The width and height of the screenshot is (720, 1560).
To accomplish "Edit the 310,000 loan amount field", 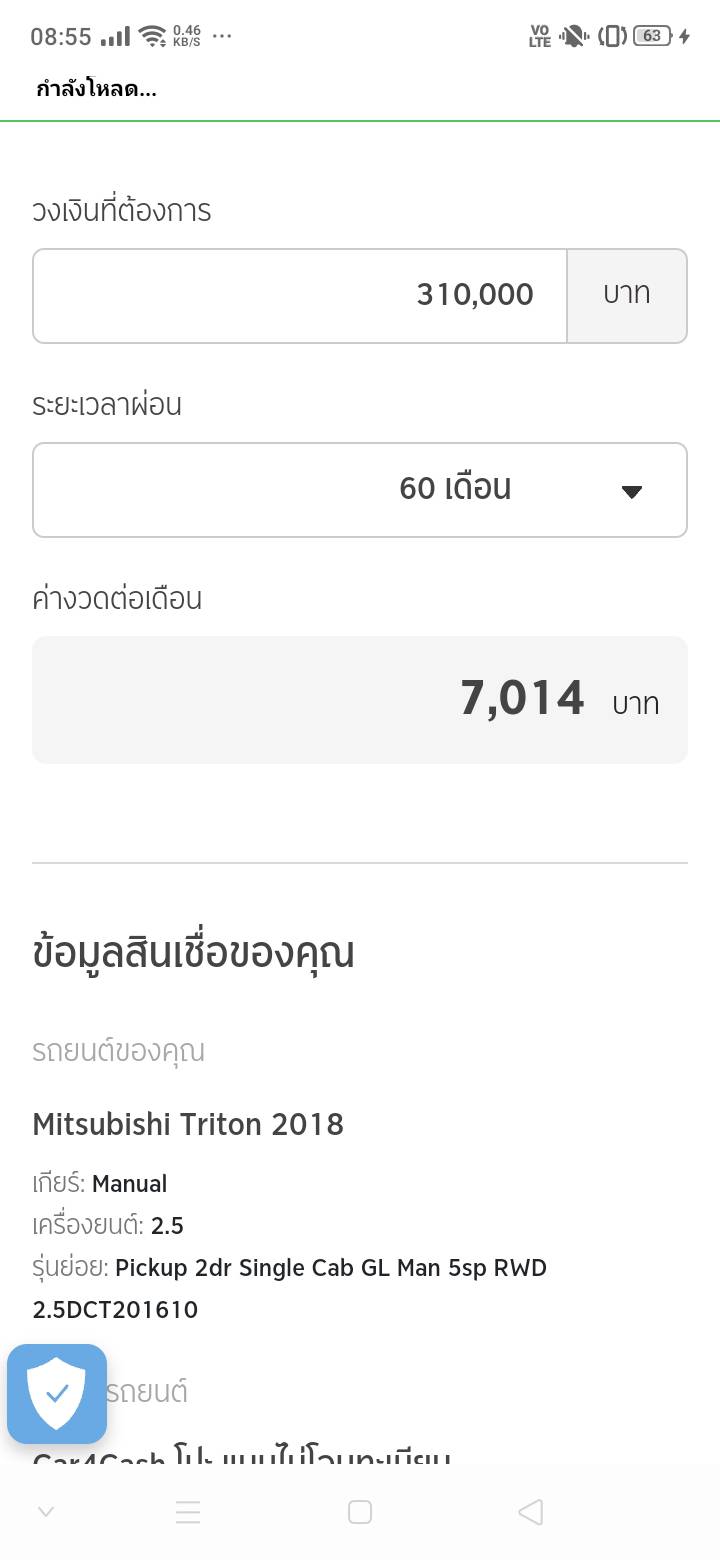I will pos(300,296).
